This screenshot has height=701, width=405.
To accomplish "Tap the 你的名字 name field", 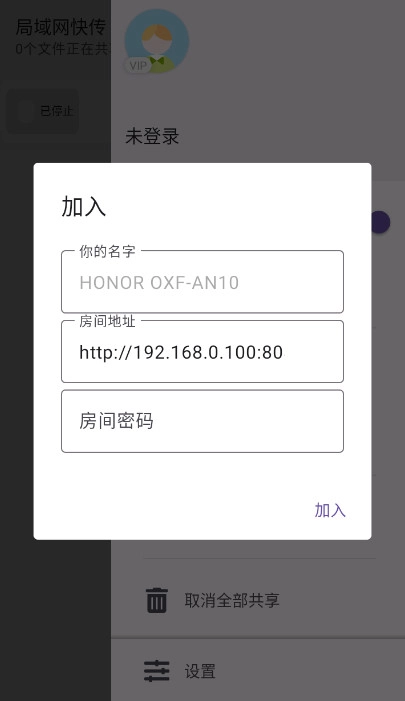I will tap(202, 282).
